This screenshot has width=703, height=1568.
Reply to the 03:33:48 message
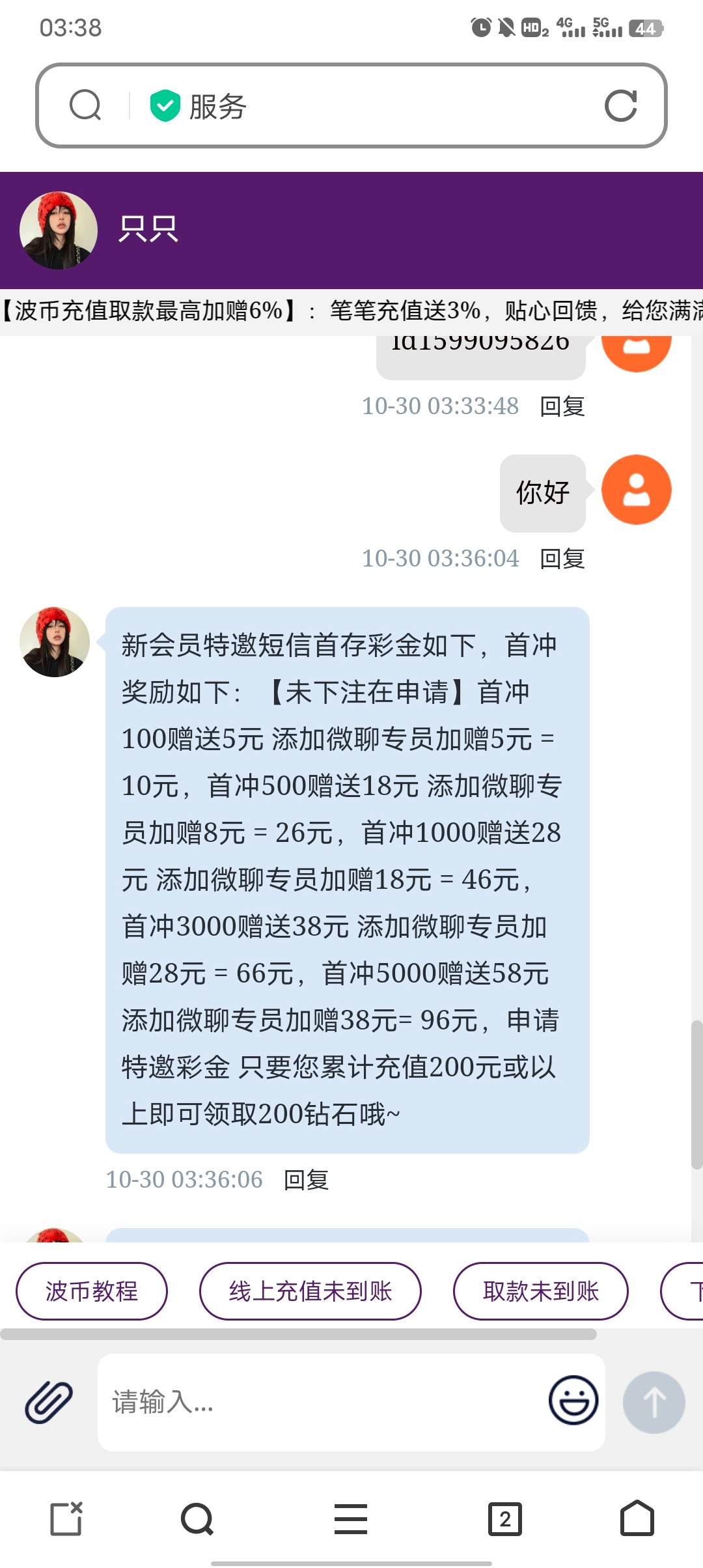(x=562, y=406)
